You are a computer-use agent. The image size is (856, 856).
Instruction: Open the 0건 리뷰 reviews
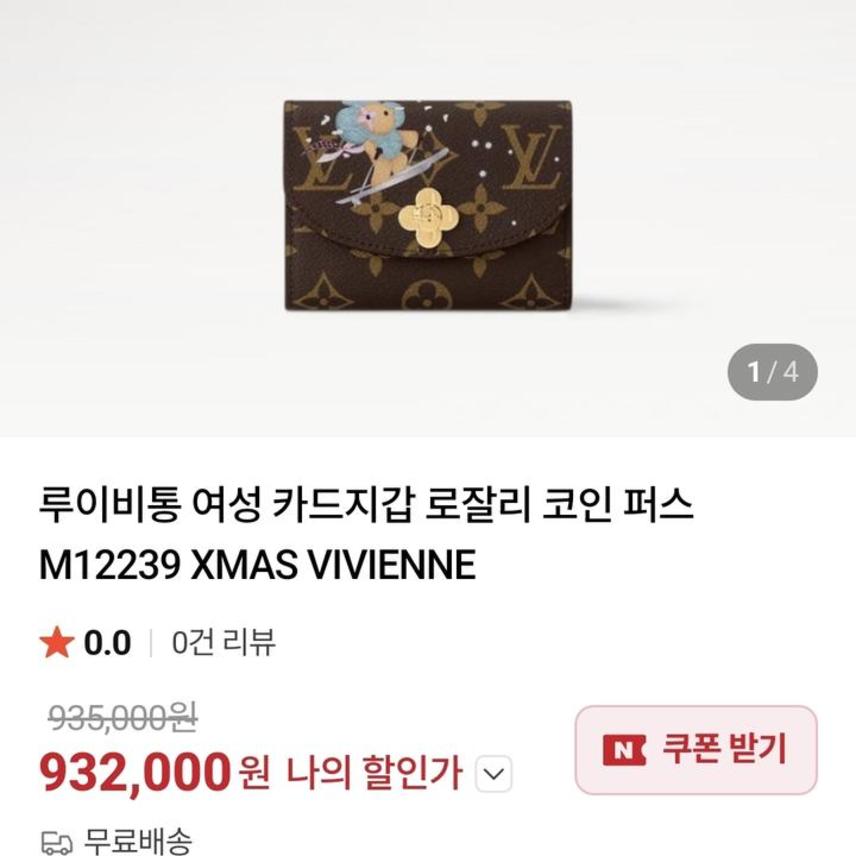[223, 643]
